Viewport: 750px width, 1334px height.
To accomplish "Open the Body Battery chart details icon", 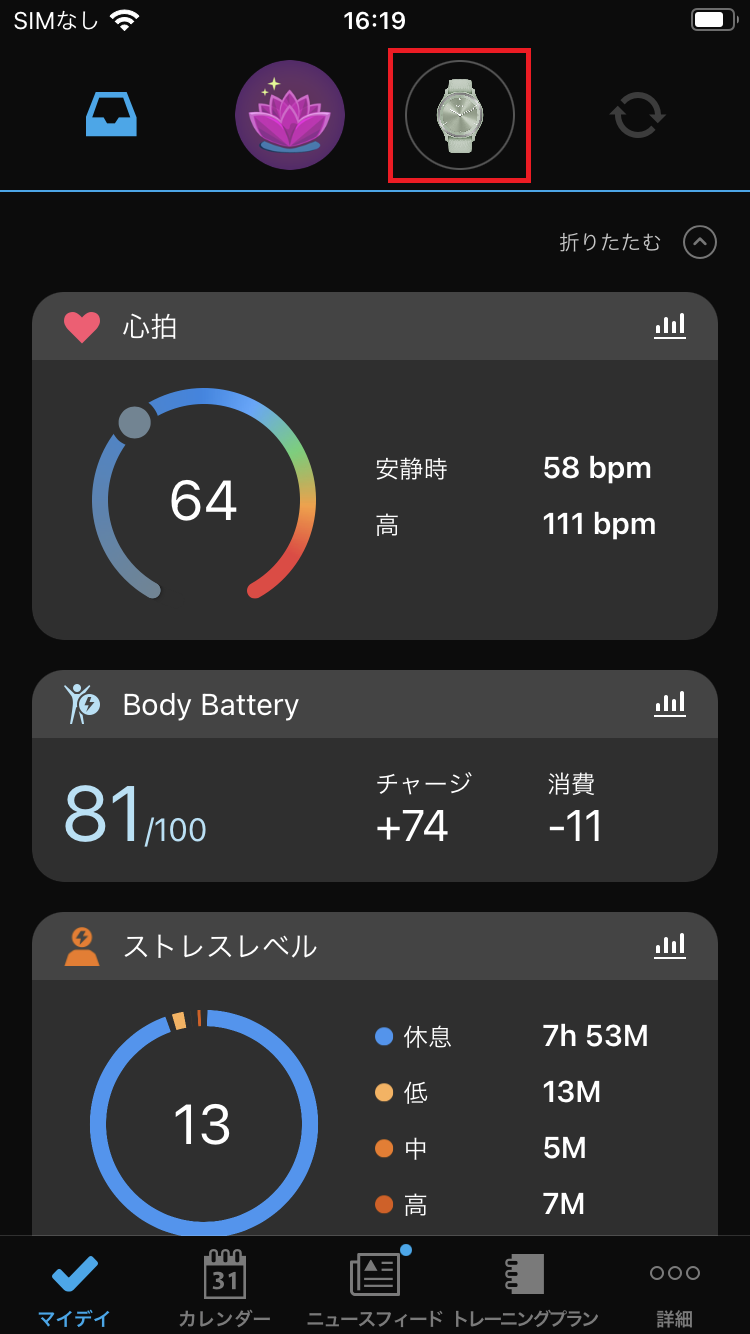I will point(670,704).
